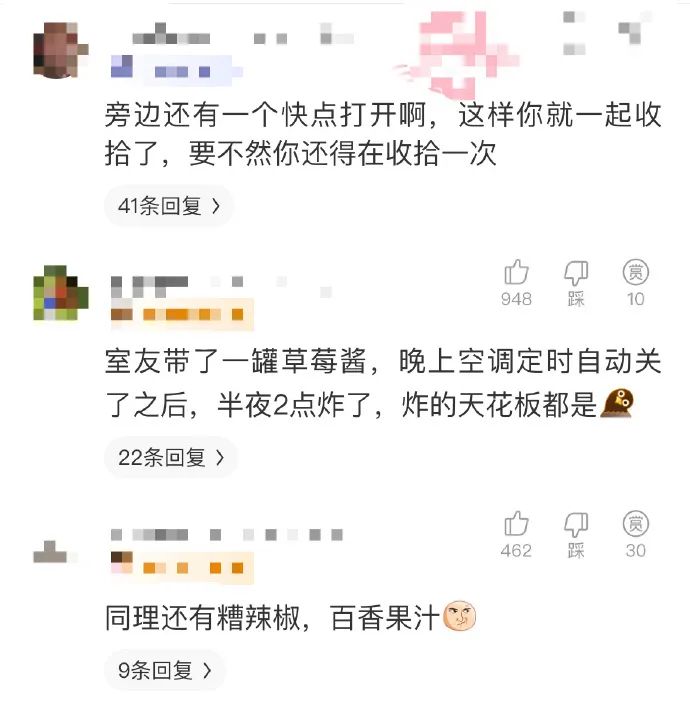Dislike (踩) the 草莓酱 comment
Viewport: 690px width, 705px height.
click(x=576, y=273)
